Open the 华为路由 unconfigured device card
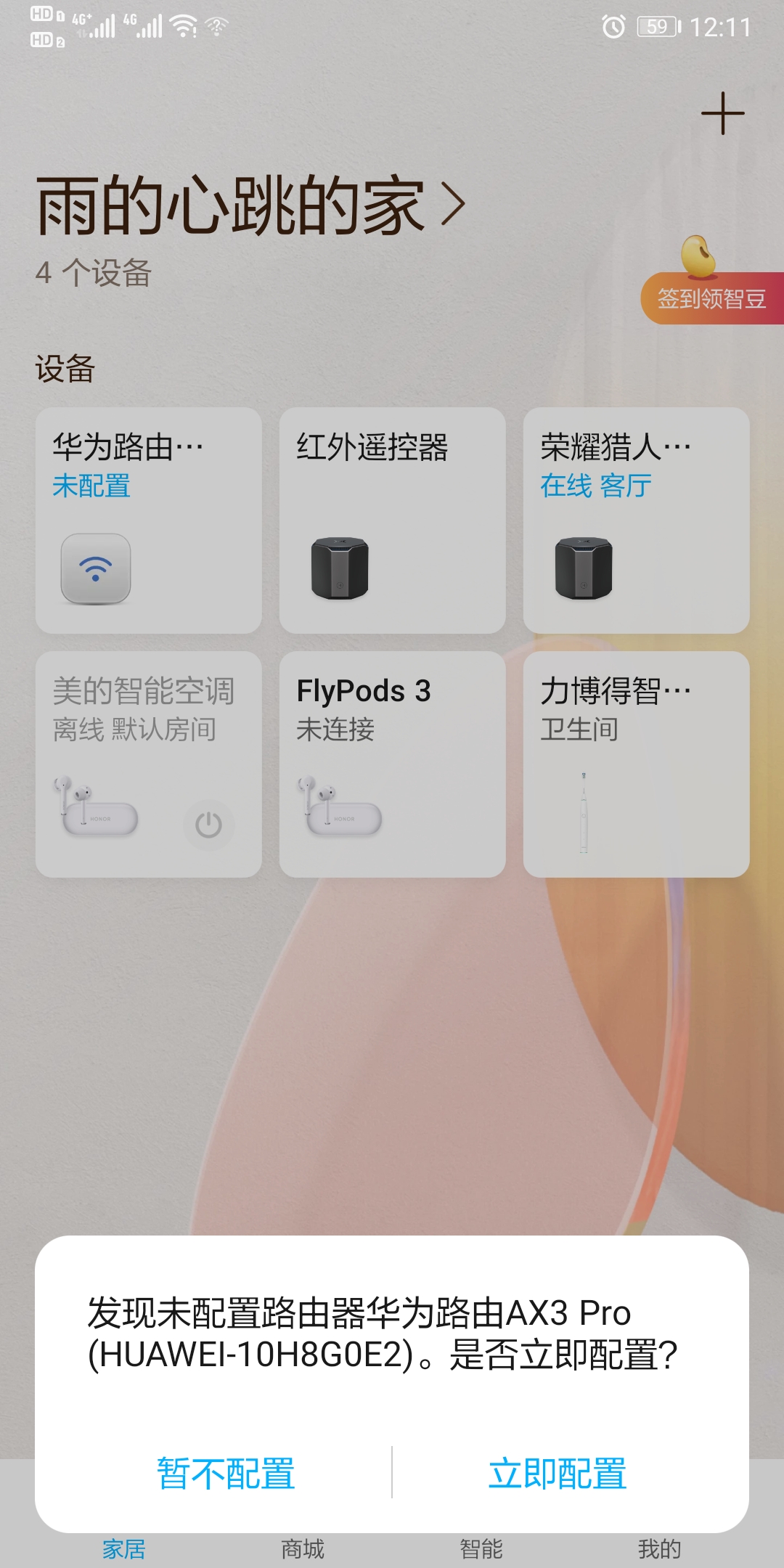The width and height of the screenshot is (784, 1568). (149, 520)
